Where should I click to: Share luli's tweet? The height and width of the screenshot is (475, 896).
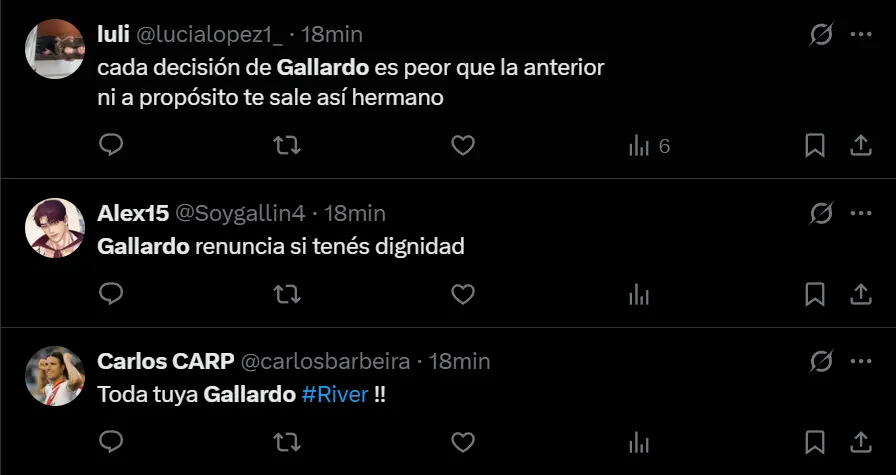pyautogui.click(x=860, y=146)
